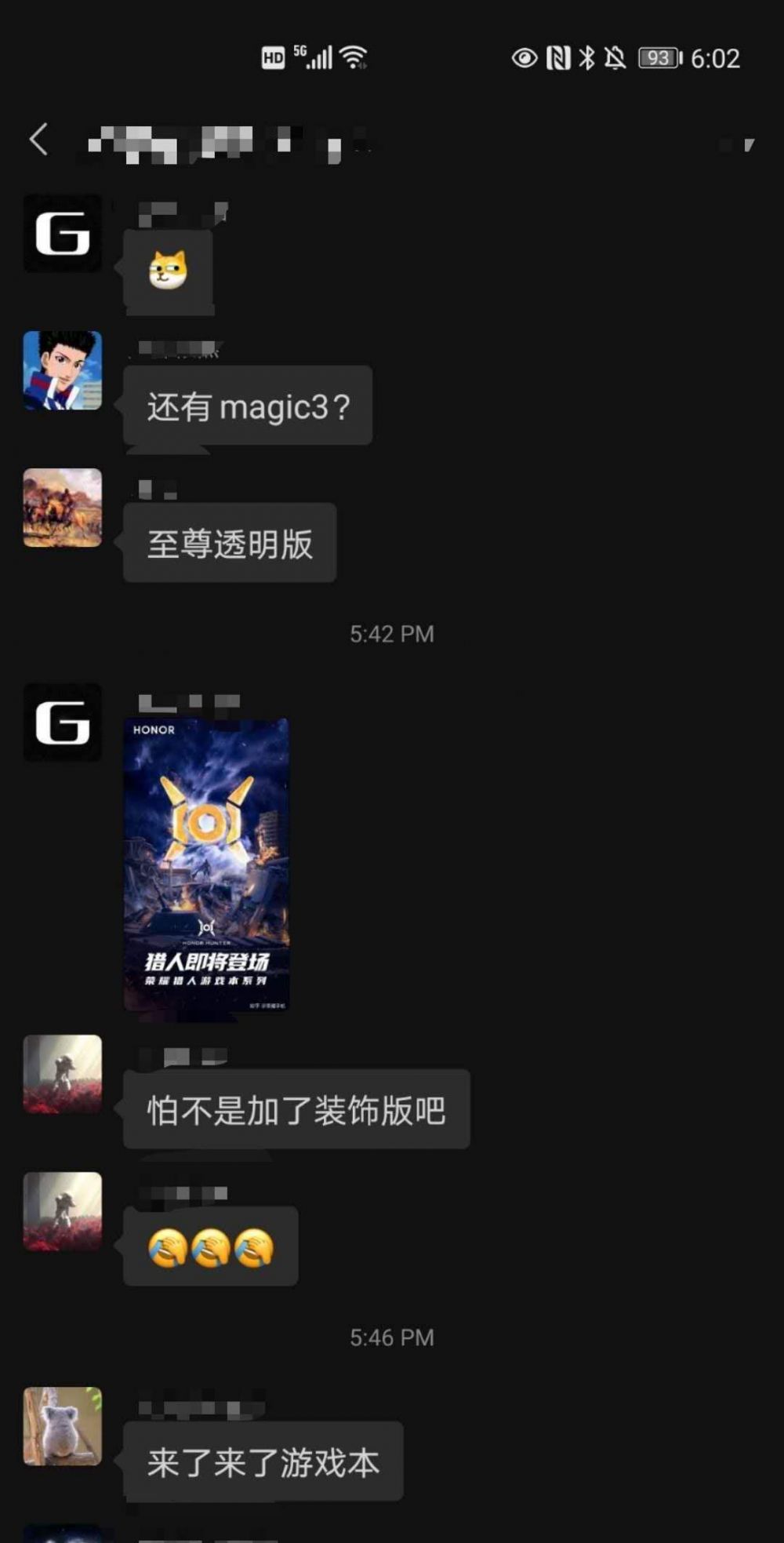View profile of sender of 怕不是加了装饰版吧
This screenshot has height=1543, width=784.
pyautogui.click(x=63, y=1074)
